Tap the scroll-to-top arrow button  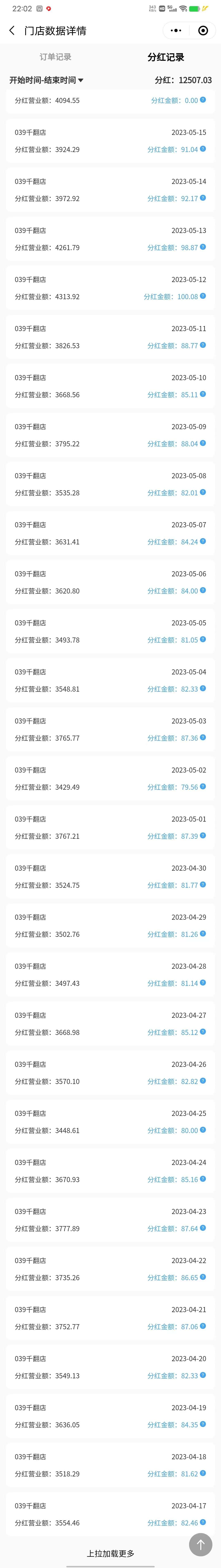pos(200,1544)
